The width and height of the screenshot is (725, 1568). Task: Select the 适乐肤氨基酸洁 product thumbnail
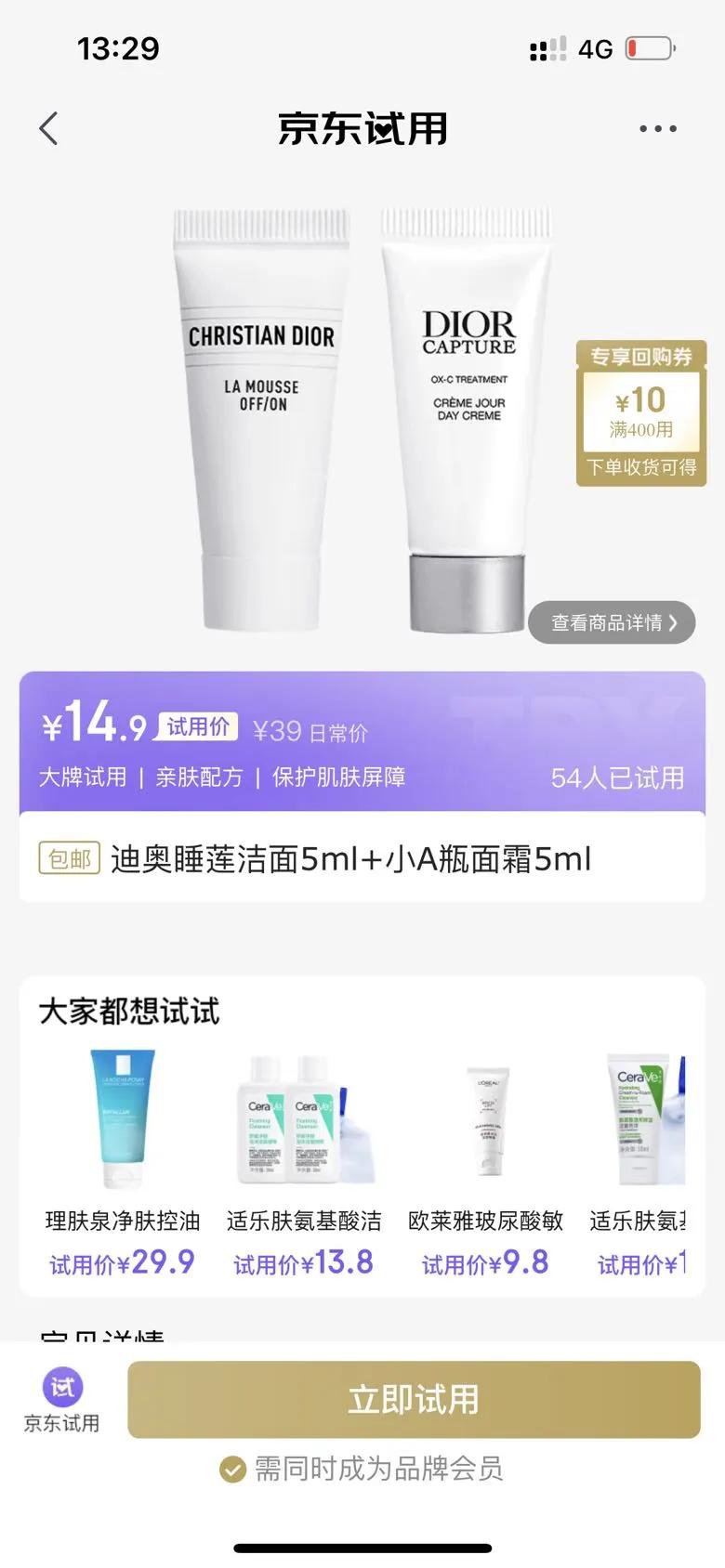pyautogui.click(x=302, y=1115)
